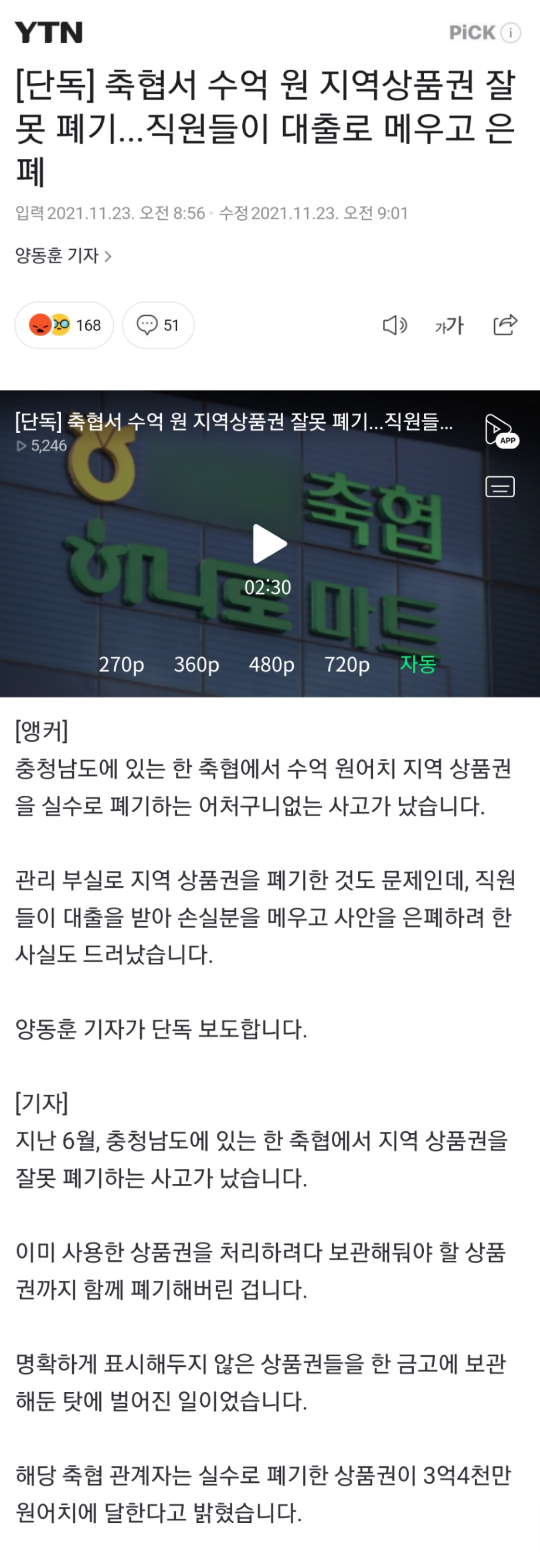The height and width of the screenshot is (1568, 540).
Task: Change font size with 가가 icon
Action: 449,325
